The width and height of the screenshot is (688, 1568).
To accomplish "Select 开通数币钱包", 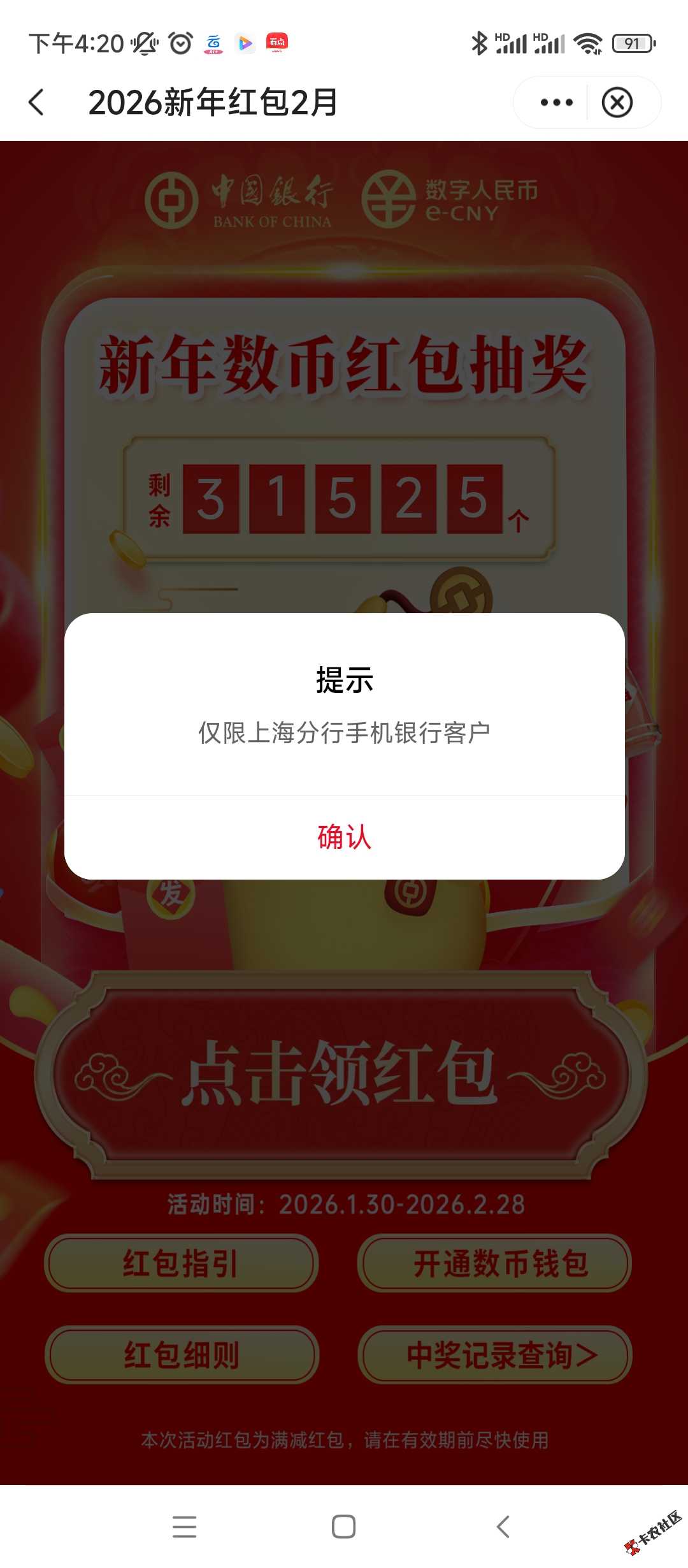I will tap(494, 1263).
